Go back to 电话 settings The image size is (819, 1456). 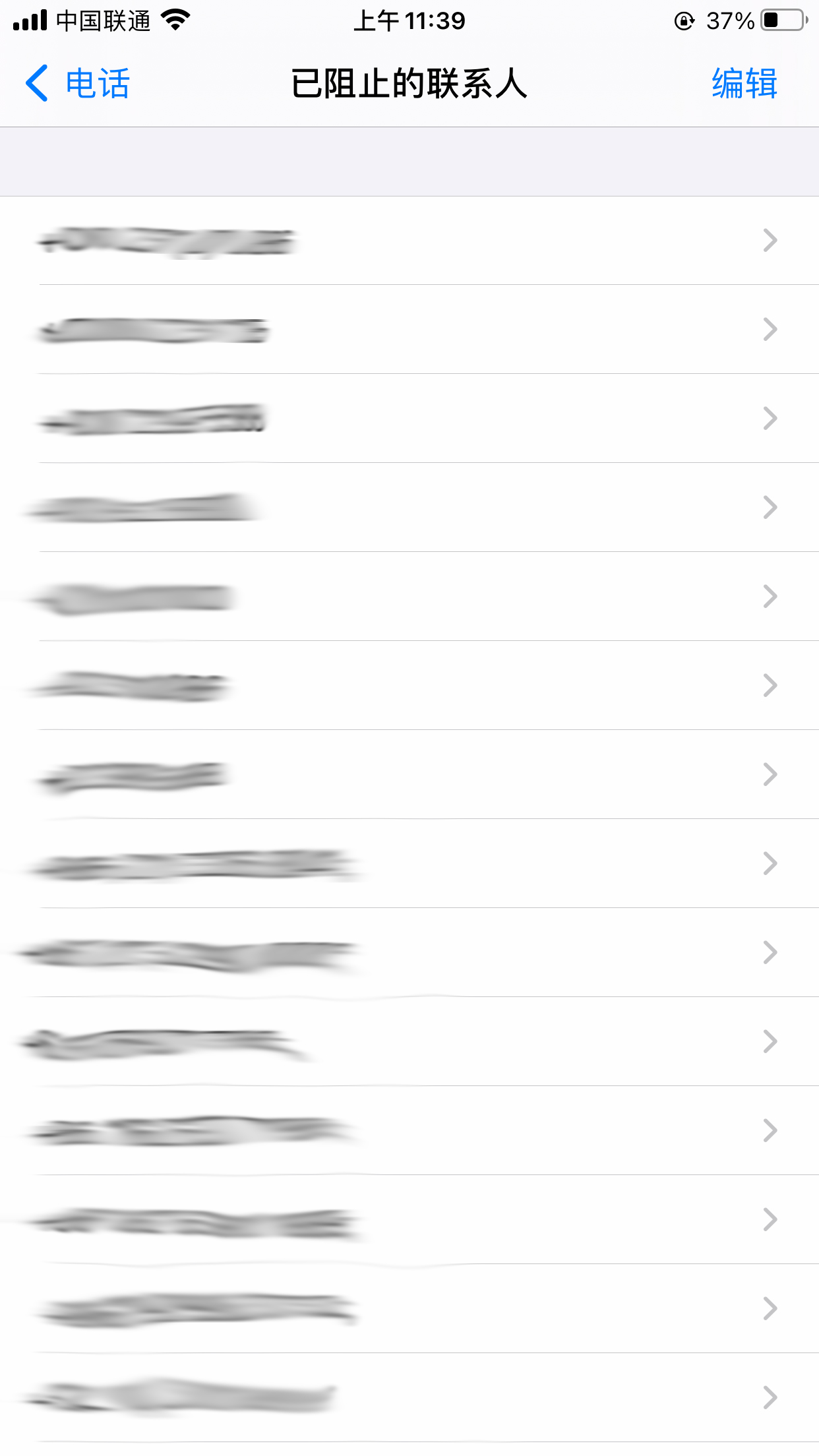point(78,84)
